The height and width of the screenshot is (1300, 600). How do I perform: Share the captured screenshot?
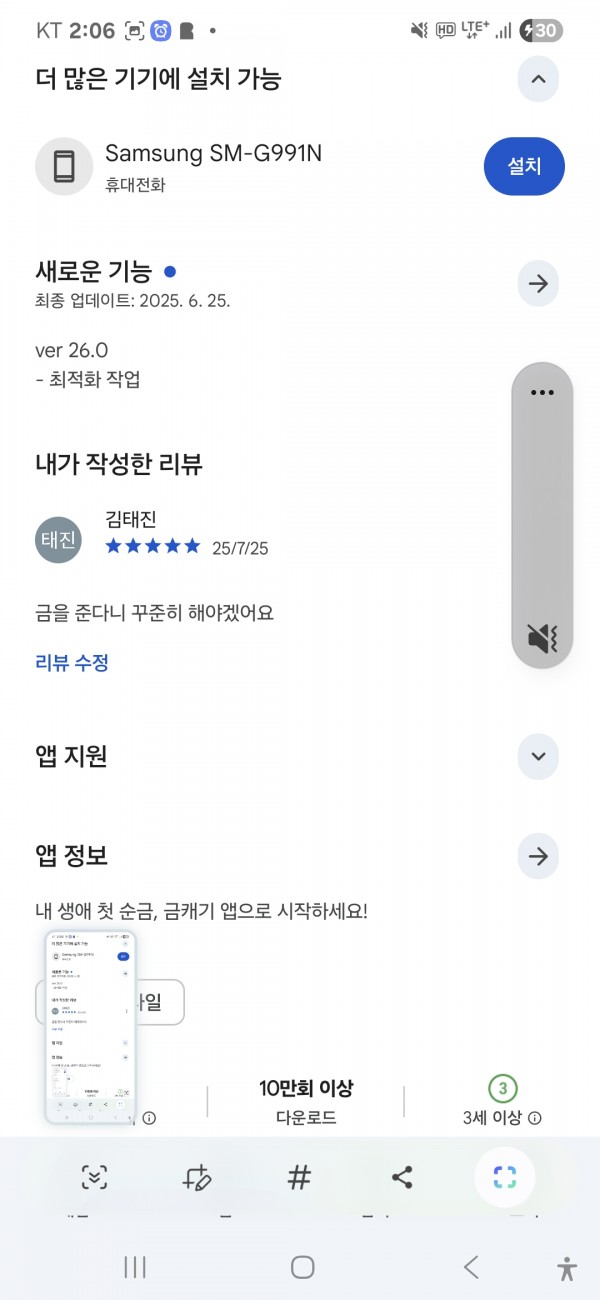coord(402,1178)
